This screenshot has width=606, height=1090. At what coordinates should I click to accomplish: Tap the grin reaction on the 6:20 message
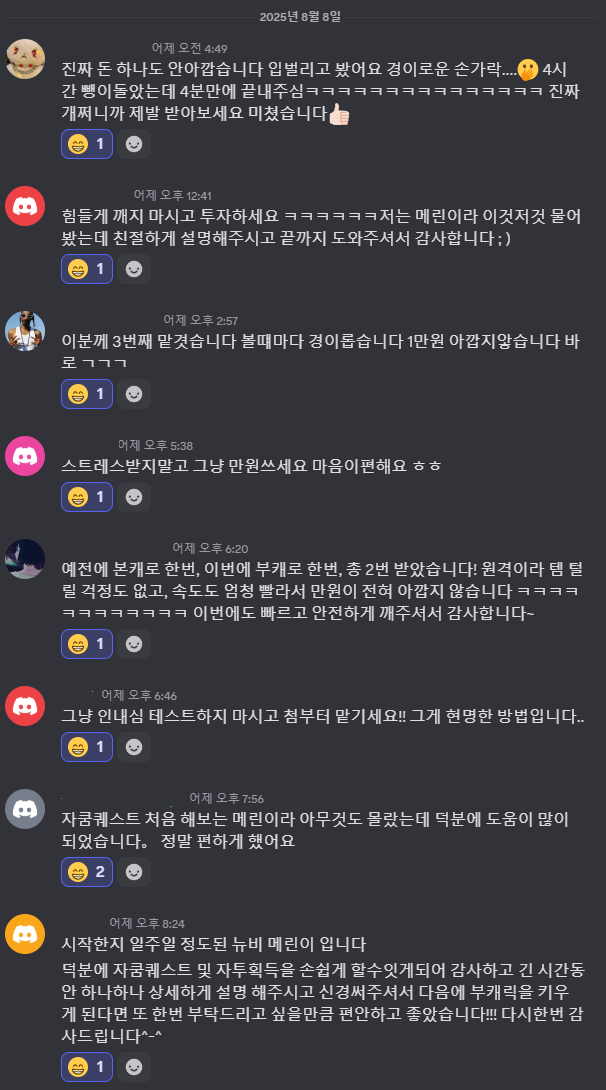pos(87,644)
